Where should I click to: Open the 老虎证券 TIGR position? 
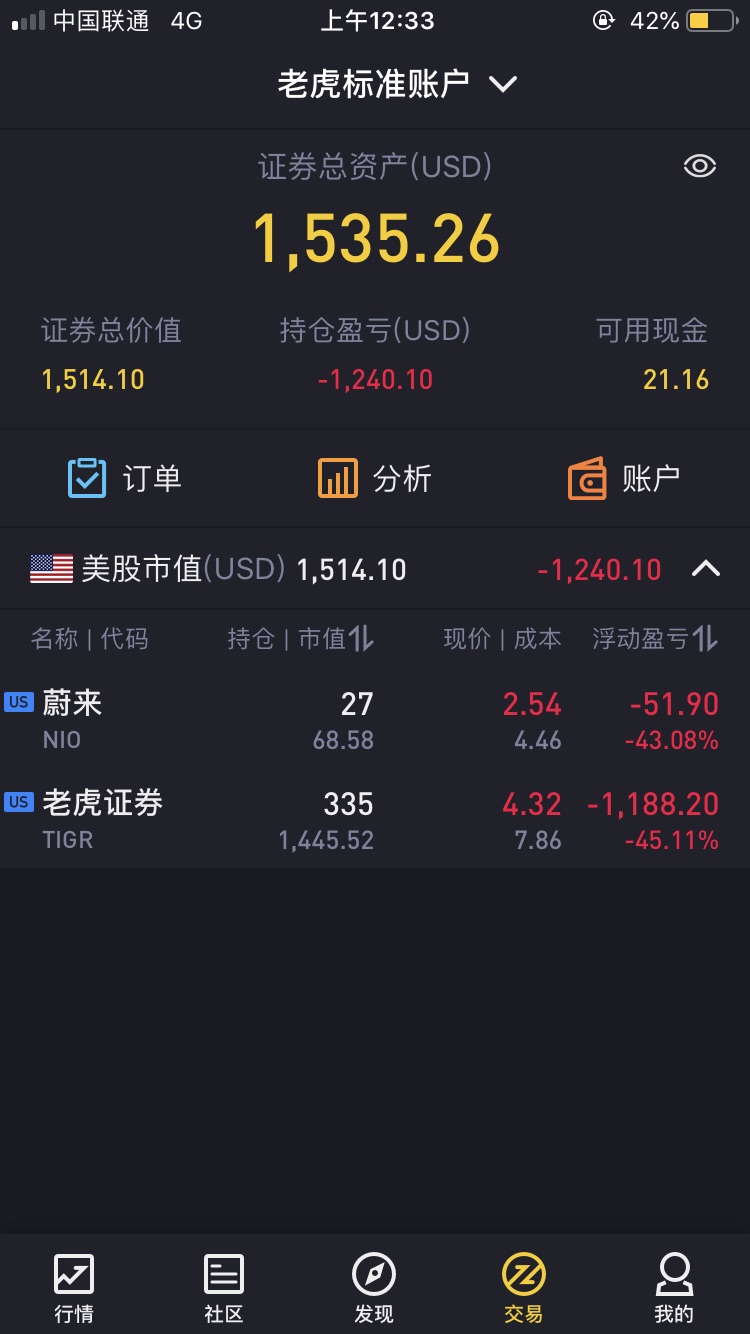tap(375, 820)
